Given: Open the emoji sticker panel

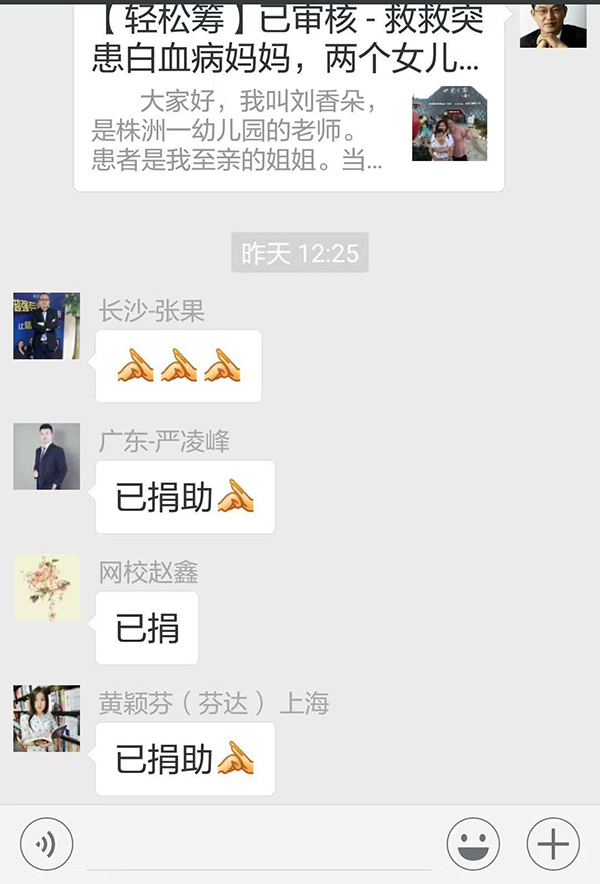Looking at the screenshot, I should [473, 844].
